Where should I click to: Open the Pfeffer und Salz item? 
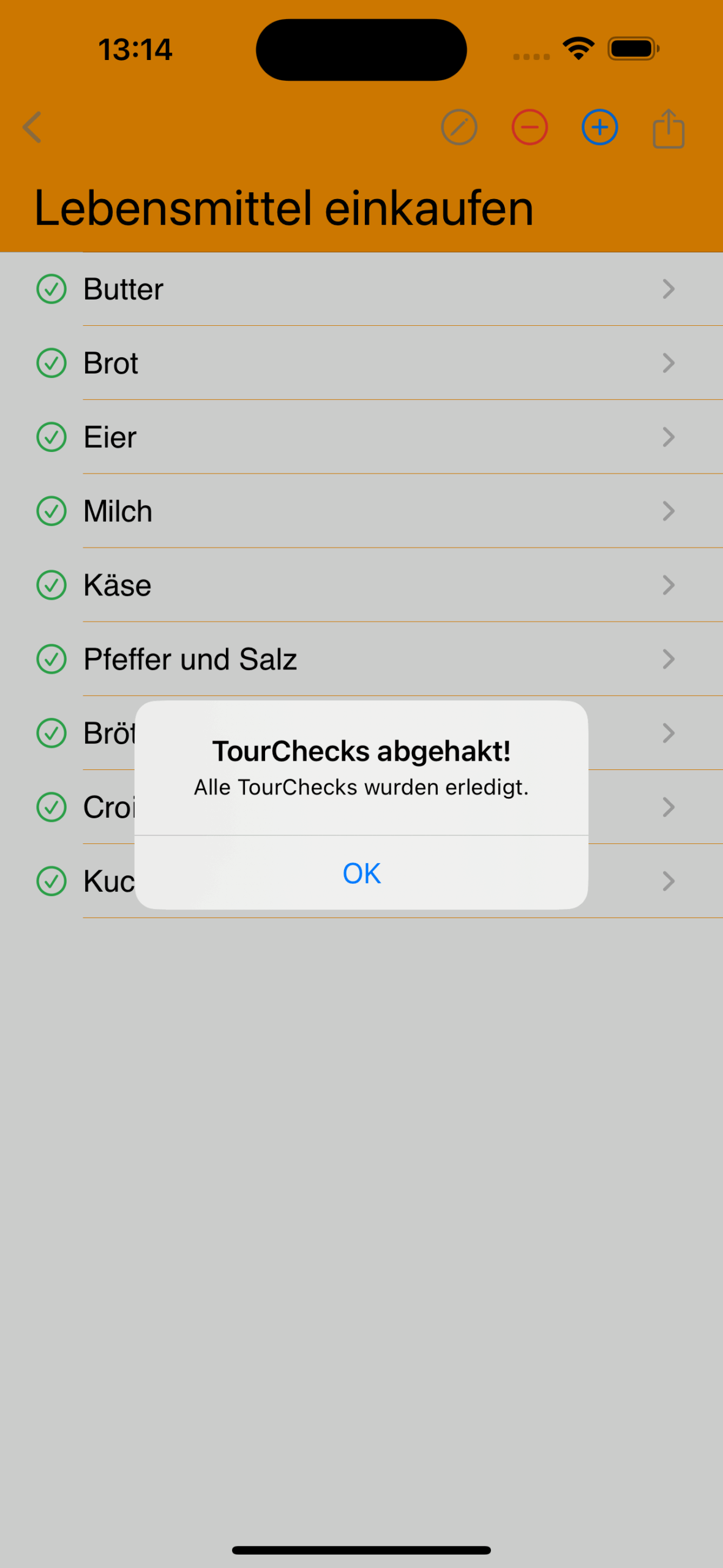click(361, 660)
